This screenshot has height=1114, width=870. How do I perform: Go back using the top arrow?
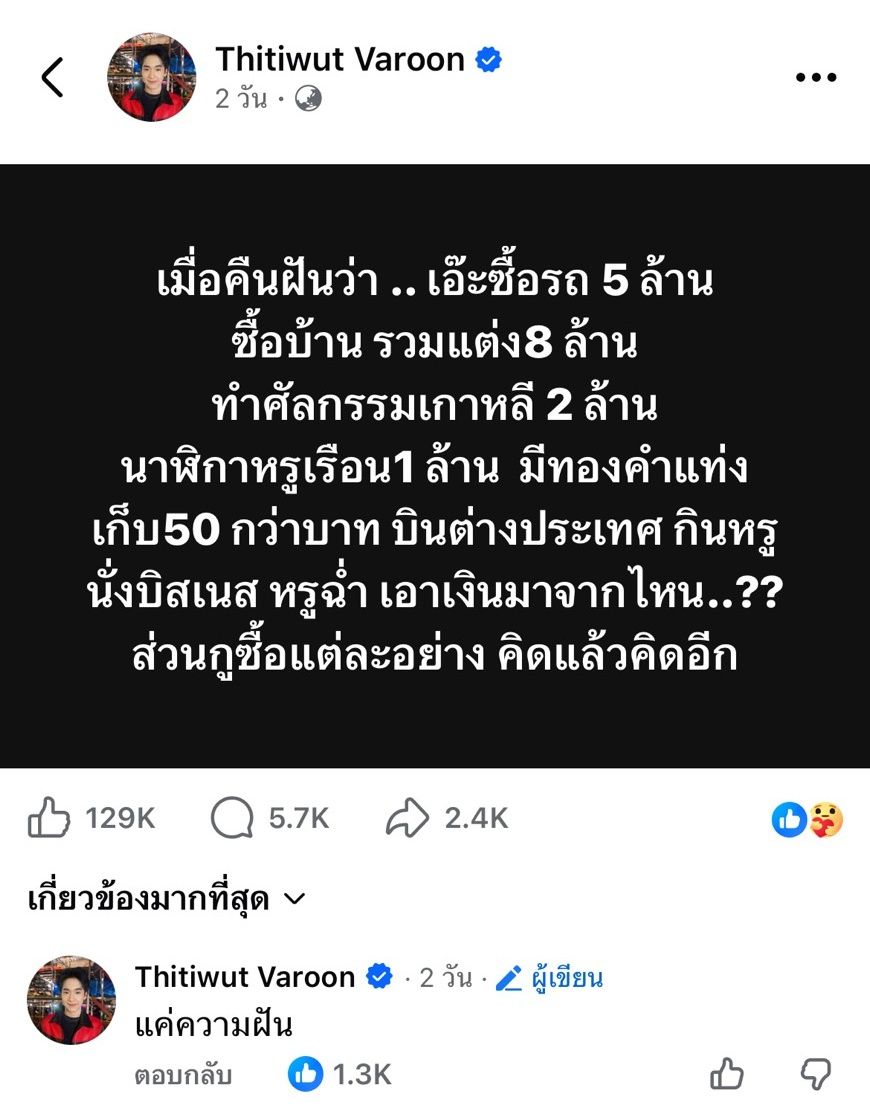point(53,77)
